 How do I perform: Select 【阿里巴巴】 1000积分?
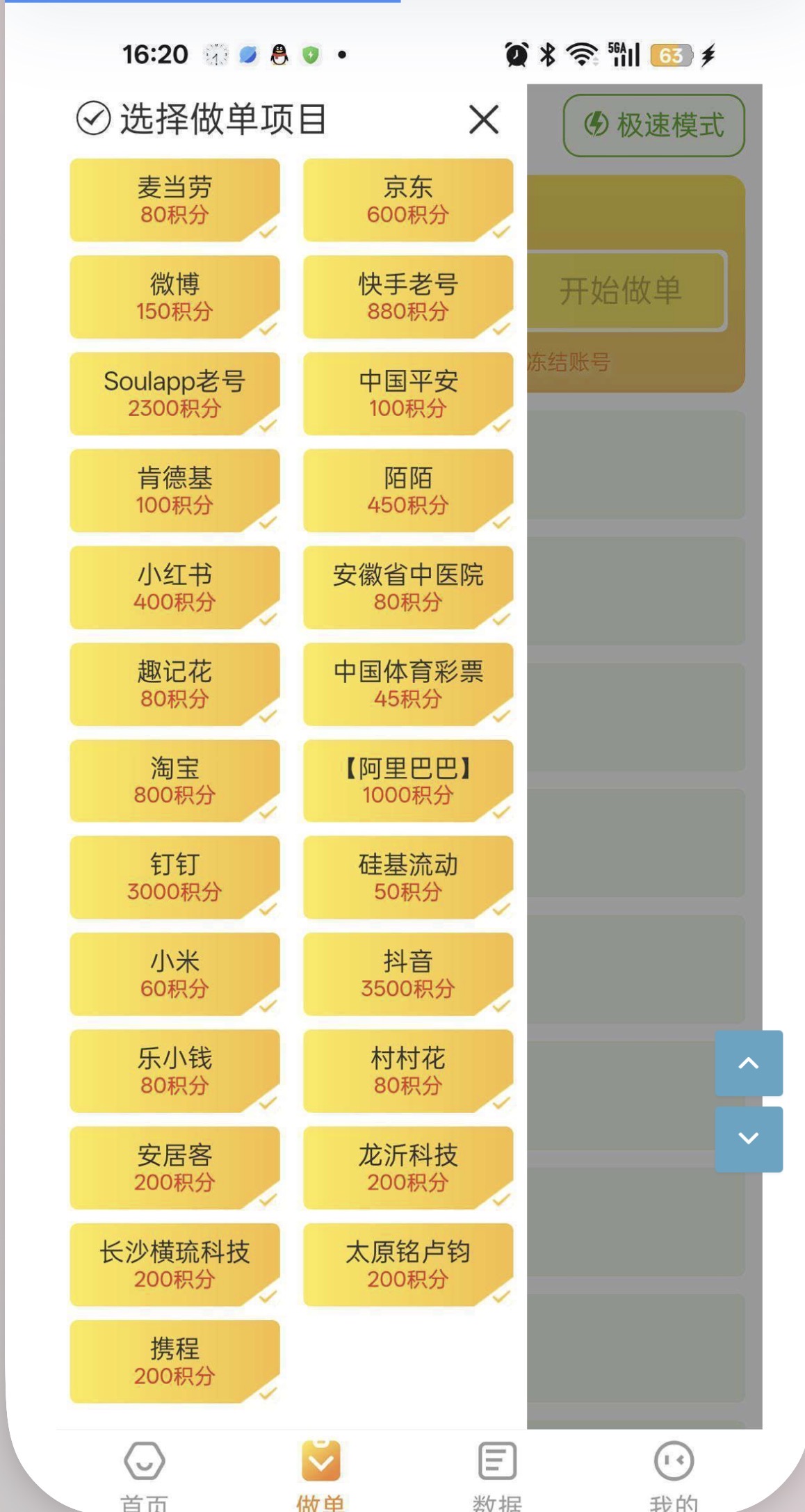tap(408, 781)
